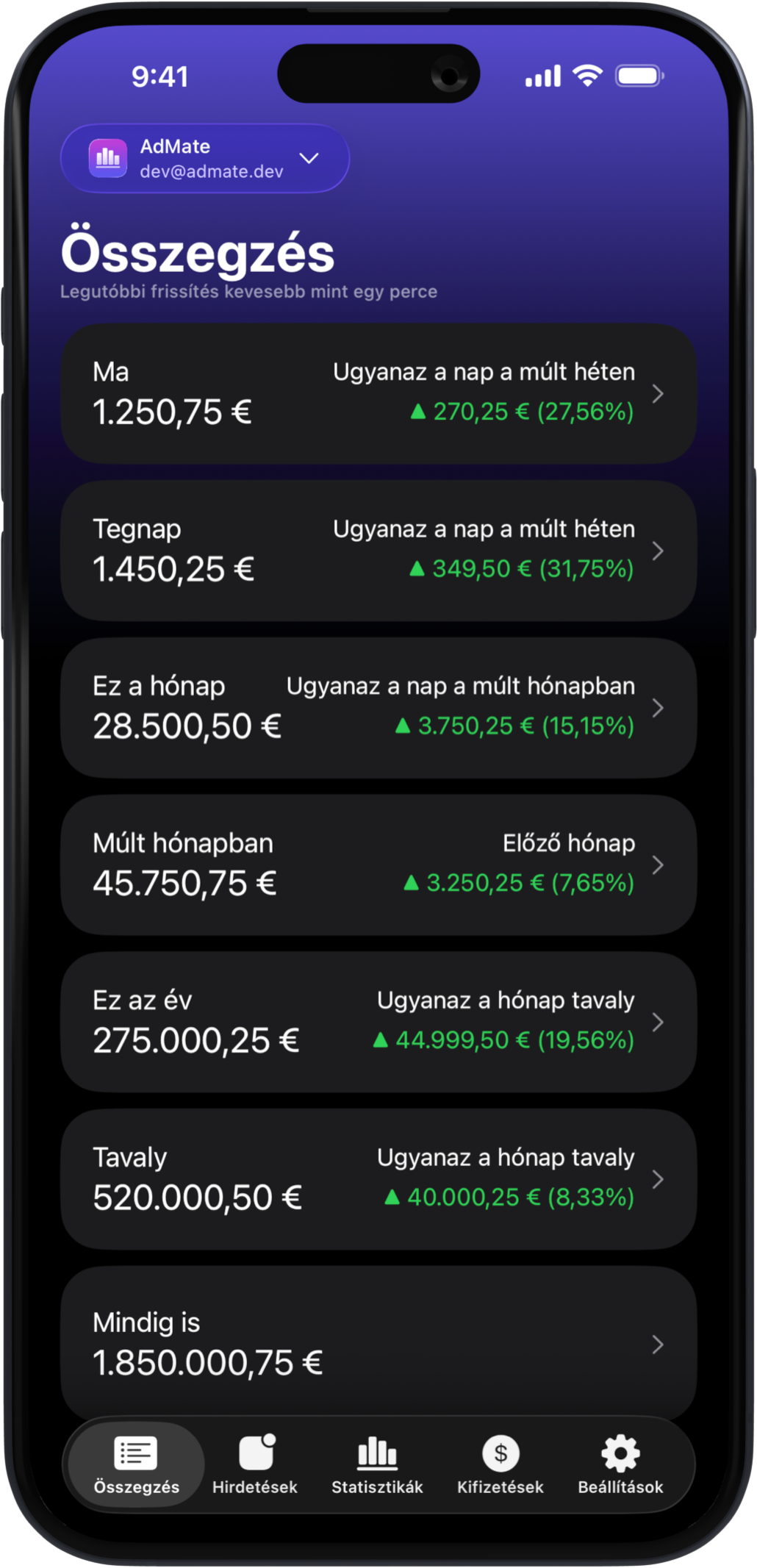This screenshot has width=757, height=1568.
Task: Show Ez az év earnings details
Action: (x=378, y=1022)
